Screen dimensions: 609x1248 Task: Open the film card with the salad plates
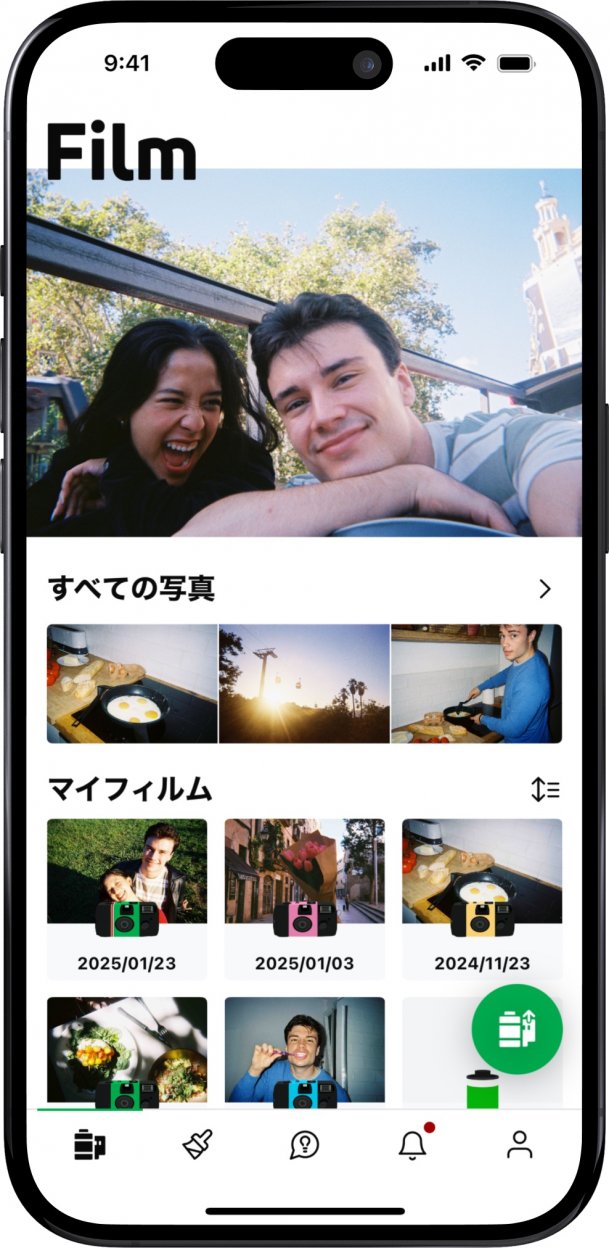point(127,1050)
